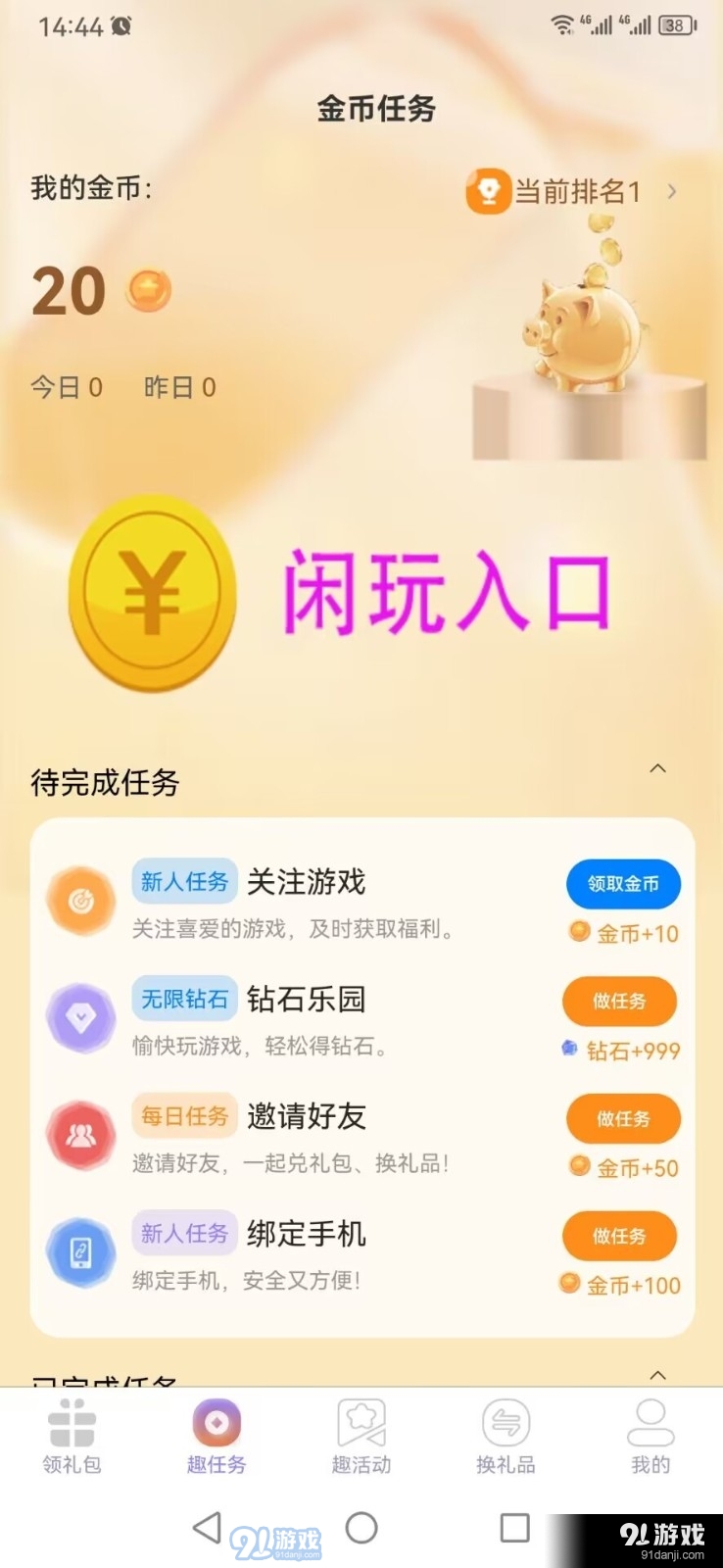Image resolution: width=723 pixels, height=1568 pixels.
Task: Collapse the 待完成任务 section chevron
Action: point(657,769)
